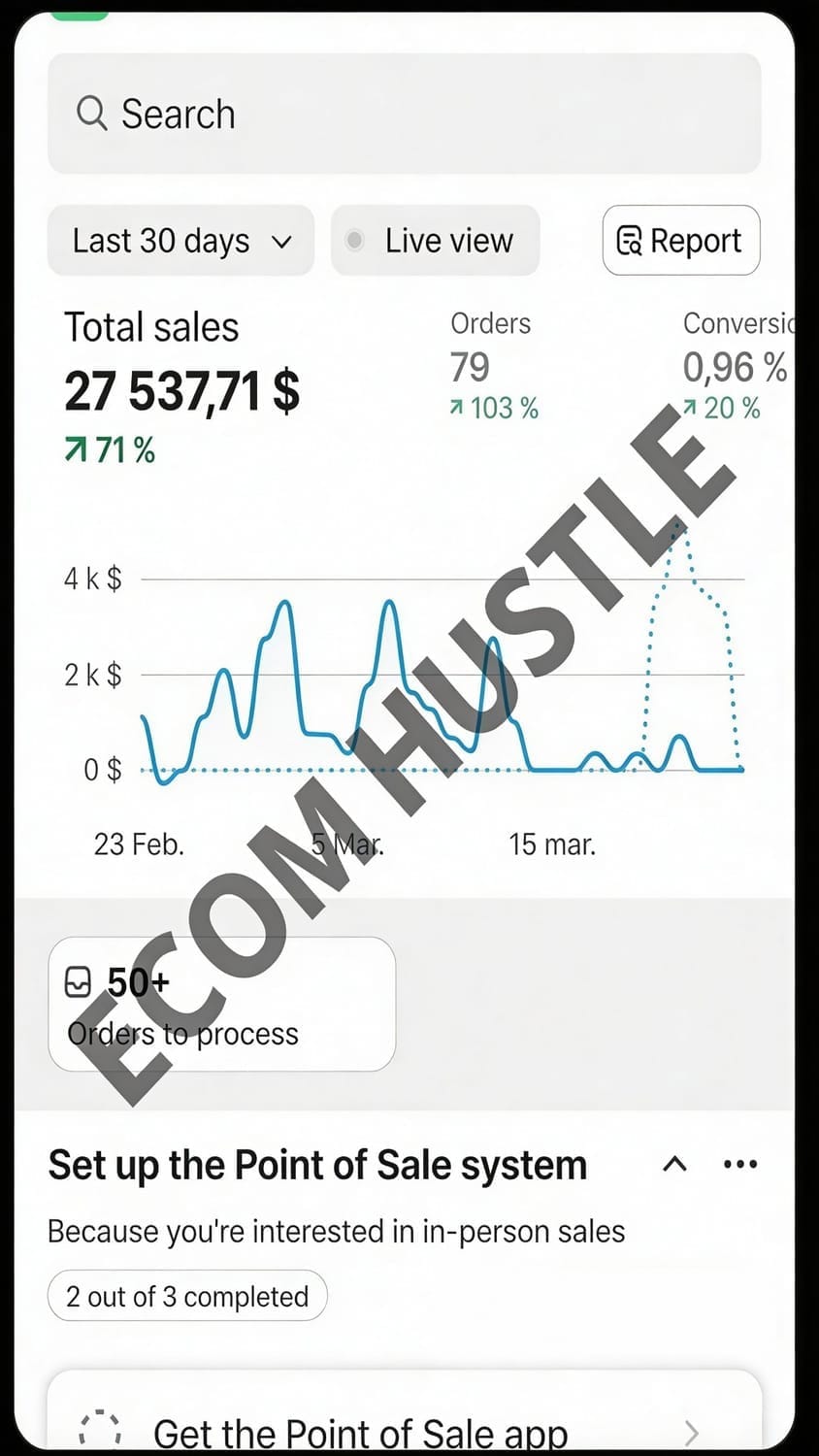The width and height of the screenshot is (819, 1456).
Task: Tap the Report button
Action: coord(680,241)
